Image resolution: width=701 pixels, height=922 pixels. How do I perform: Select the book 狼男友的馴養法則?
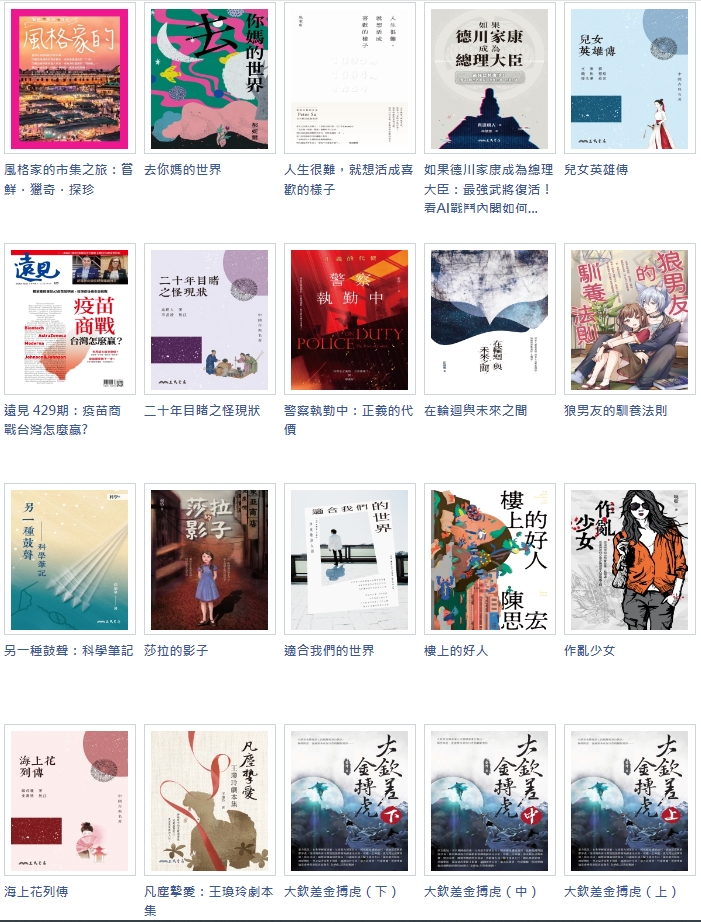click(x=630, y=319)
